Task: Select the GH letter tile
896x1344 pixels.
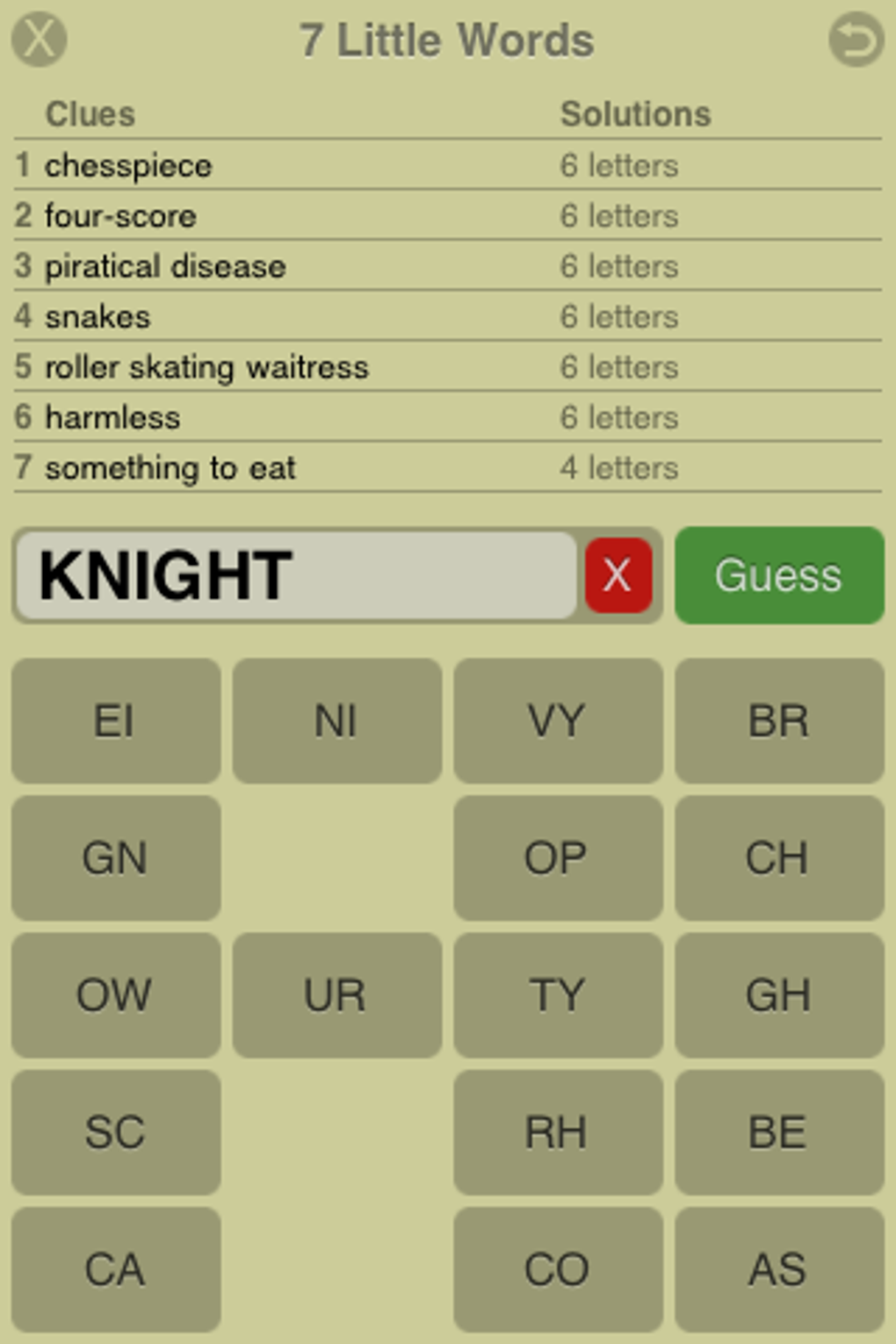Action: point(779,995)
